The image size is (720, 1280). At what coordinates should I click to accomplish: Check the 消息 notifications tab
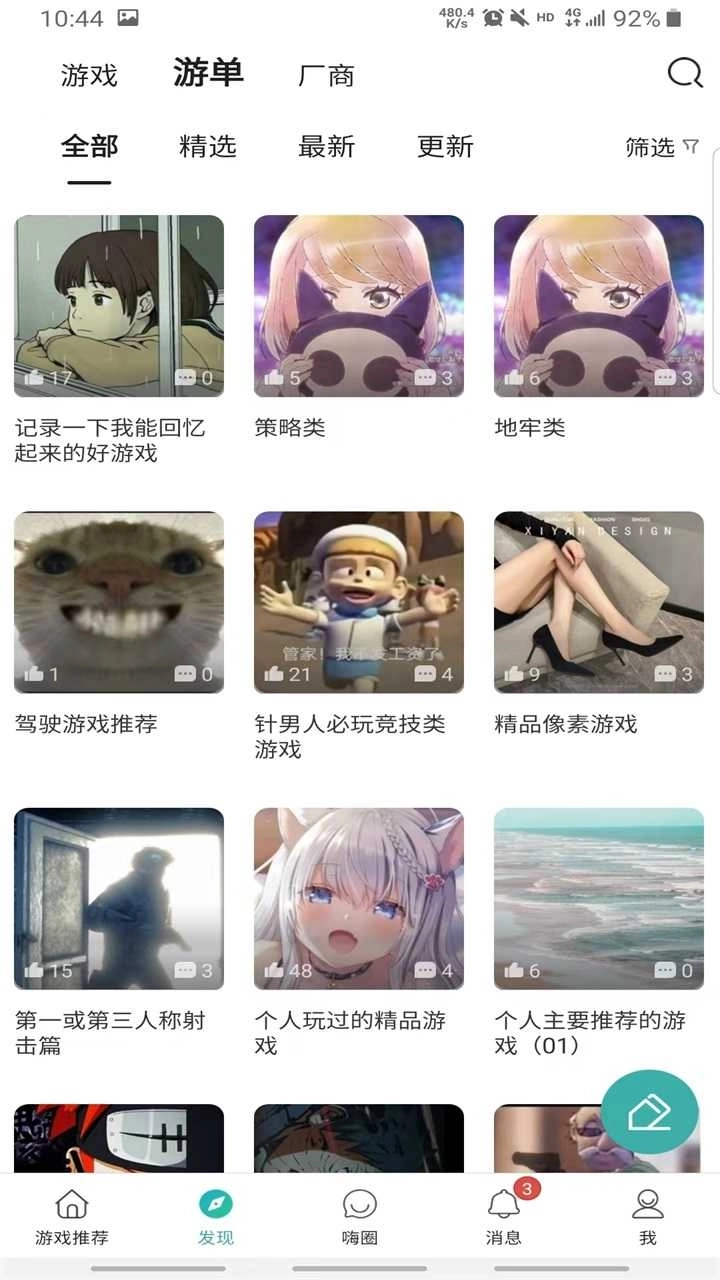coord(504,1217)
